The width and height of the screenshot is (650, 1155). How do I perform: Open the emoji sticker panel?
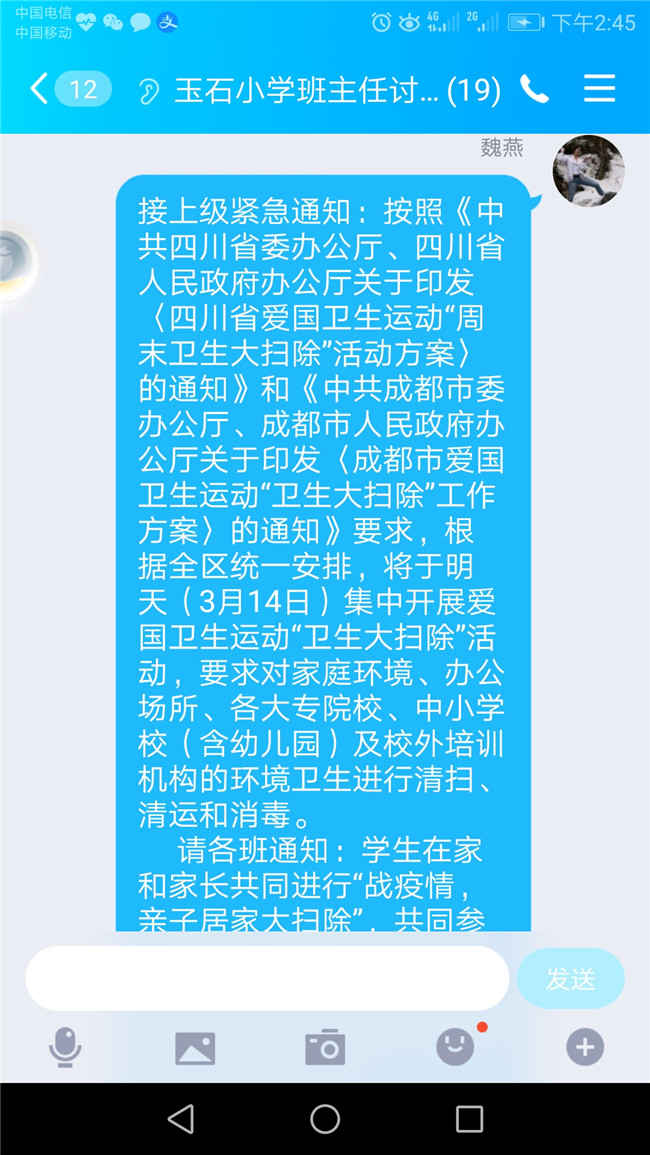point(455,1047)
